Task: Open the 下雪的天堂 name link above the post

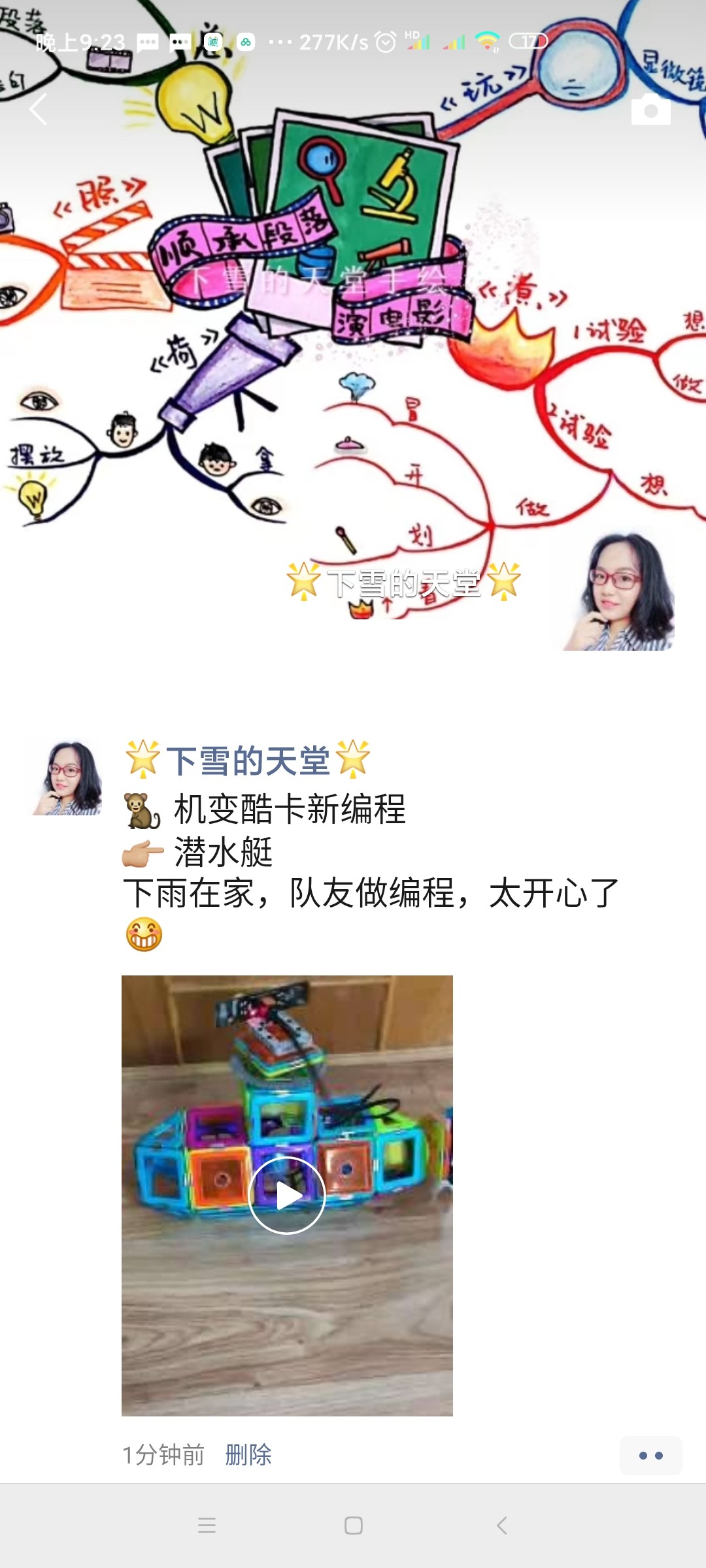Action: coord(247,760)
